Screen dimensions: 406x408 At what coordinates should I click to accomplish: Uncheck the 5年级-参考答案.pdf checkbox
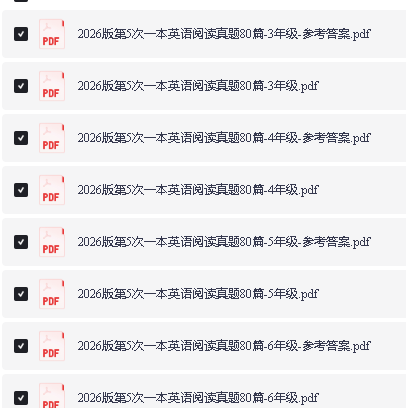(21, 242)
